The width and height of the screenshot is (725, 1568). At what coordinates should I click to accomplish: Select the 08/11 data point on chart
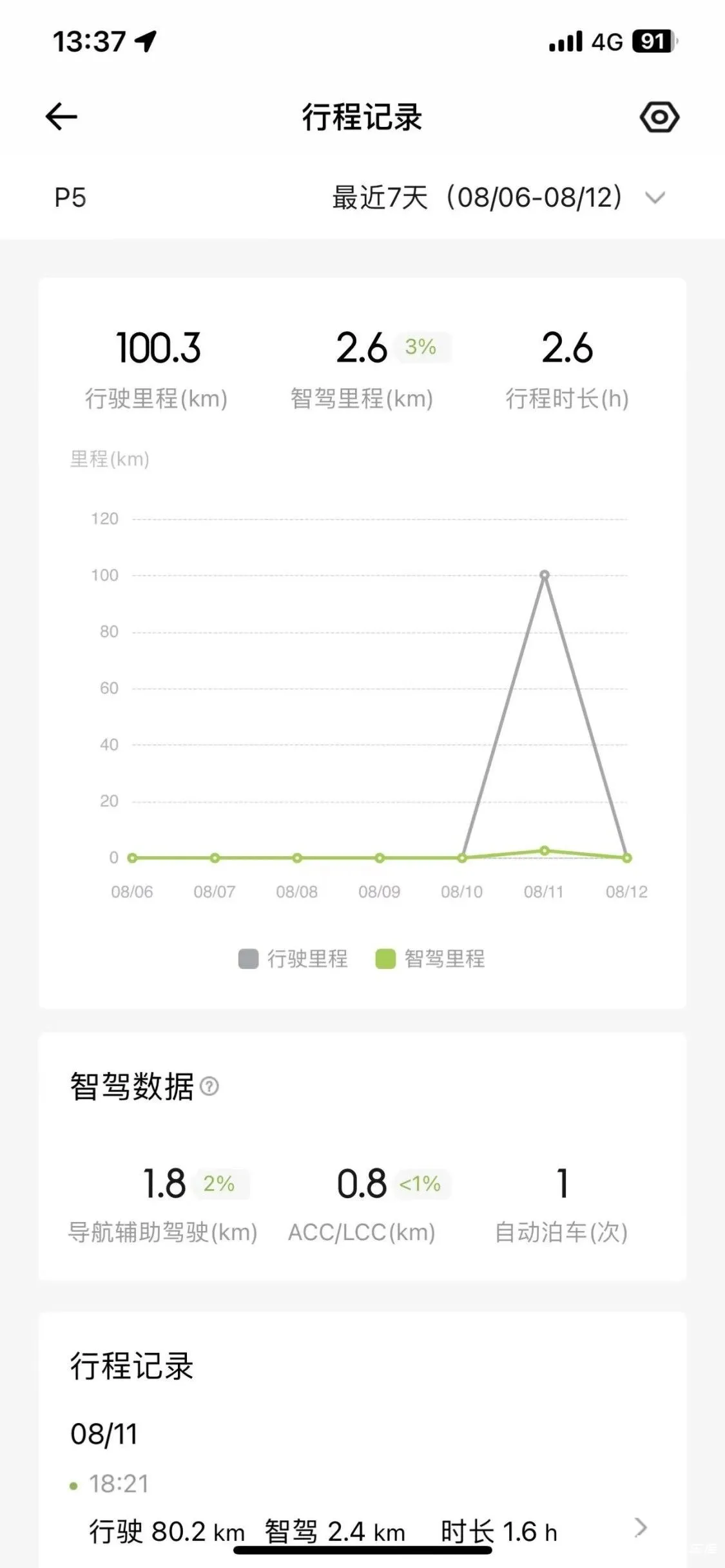pos(544,575)
